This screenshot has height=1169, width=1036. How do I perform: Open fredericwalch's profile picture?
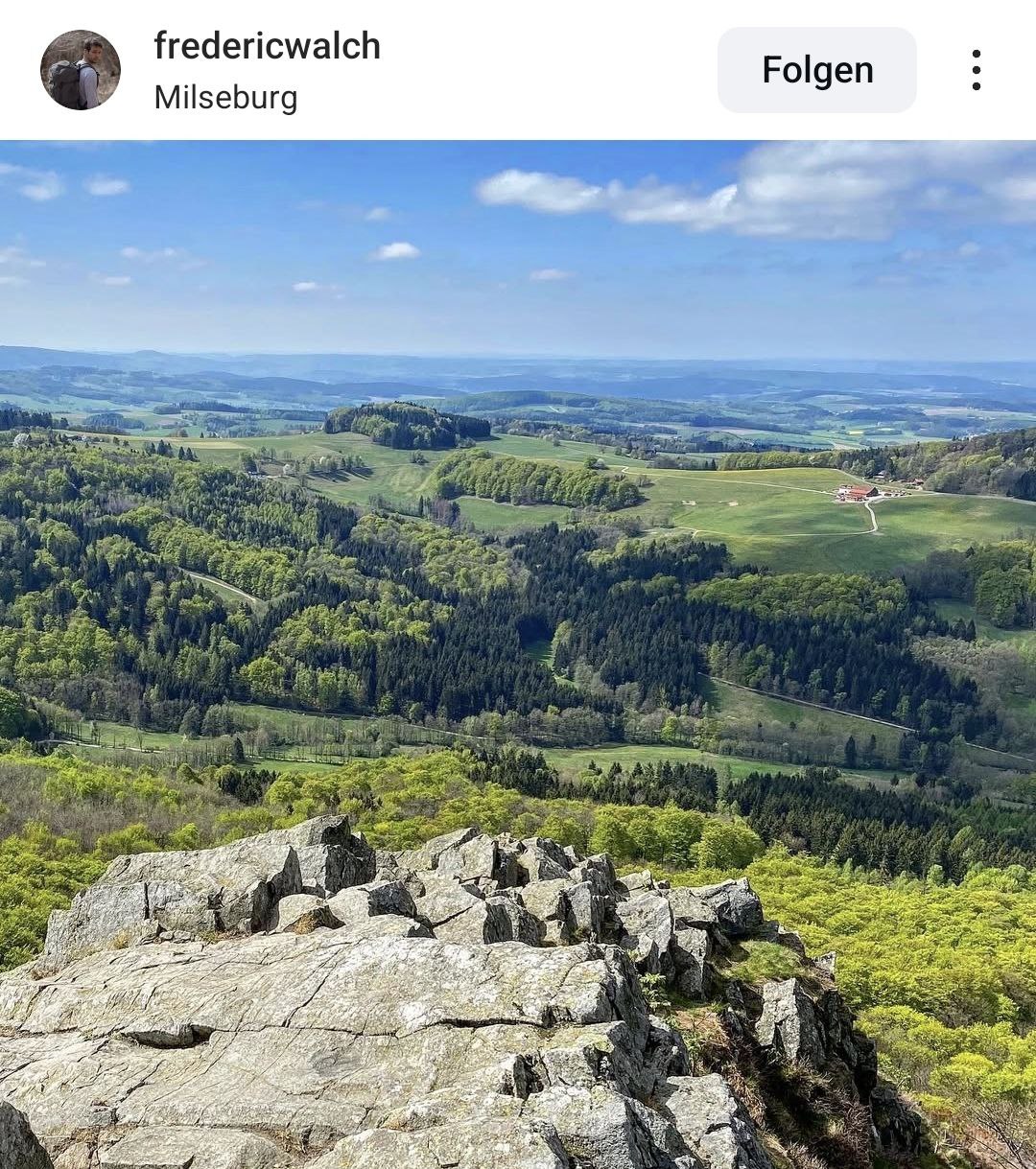pos(81,70)
